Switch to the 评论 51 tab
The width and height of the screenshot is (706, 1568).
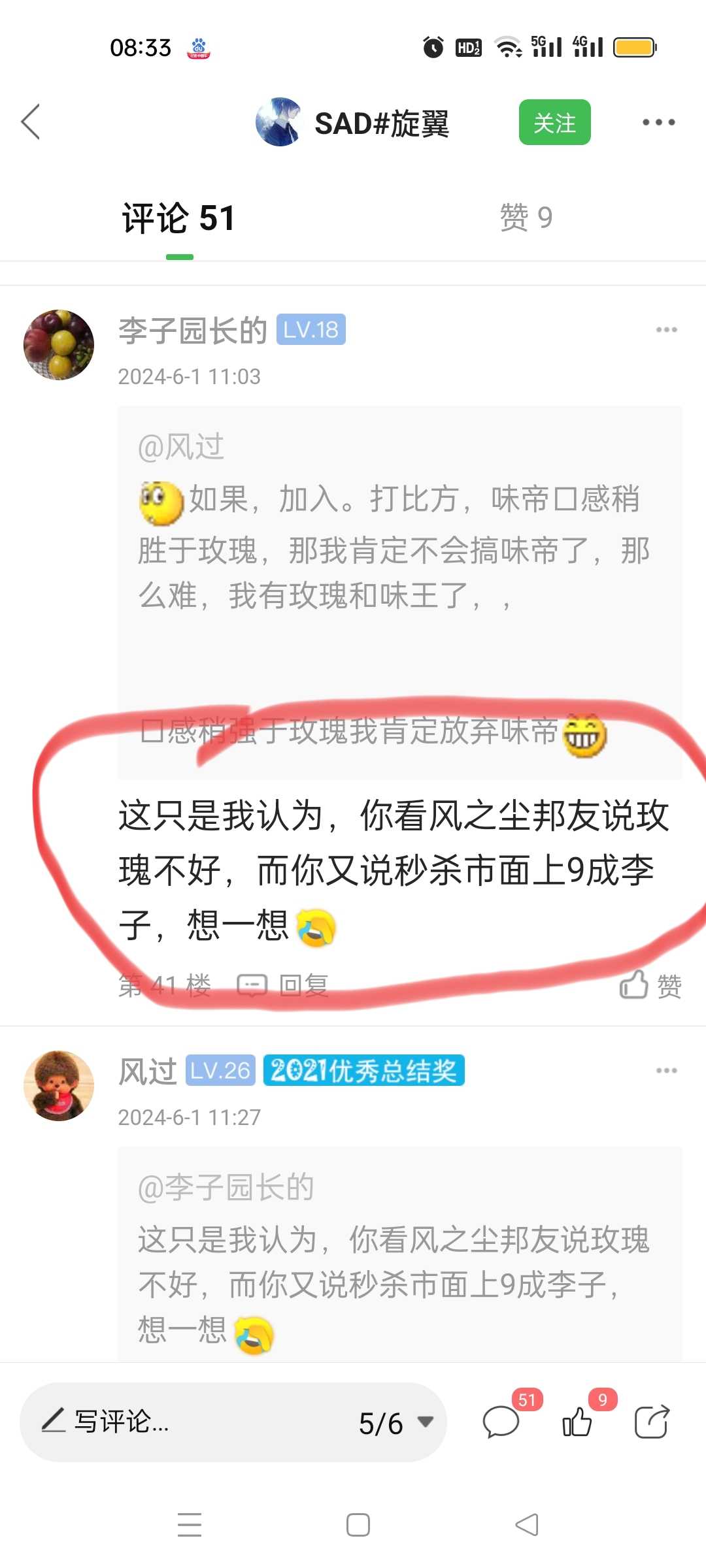(178, 218)
